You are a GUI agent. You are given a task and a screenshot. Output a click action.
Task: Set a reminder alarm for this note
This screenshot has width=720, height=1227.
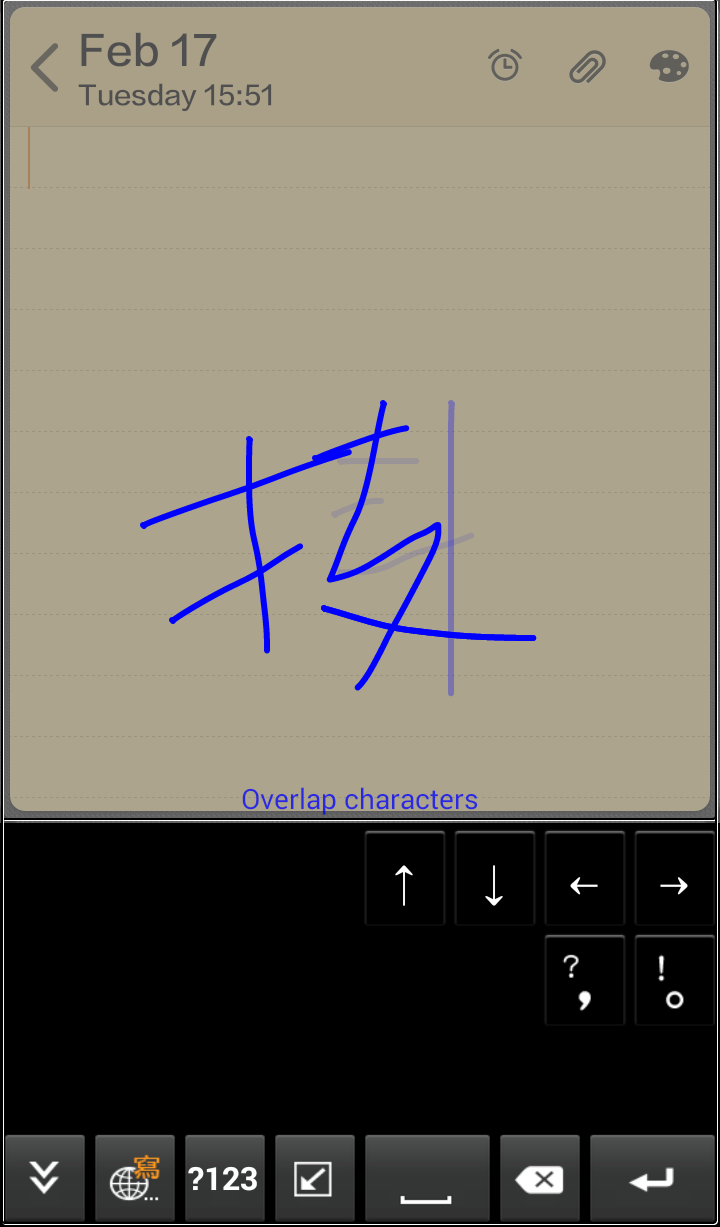(x=505, y=66)
